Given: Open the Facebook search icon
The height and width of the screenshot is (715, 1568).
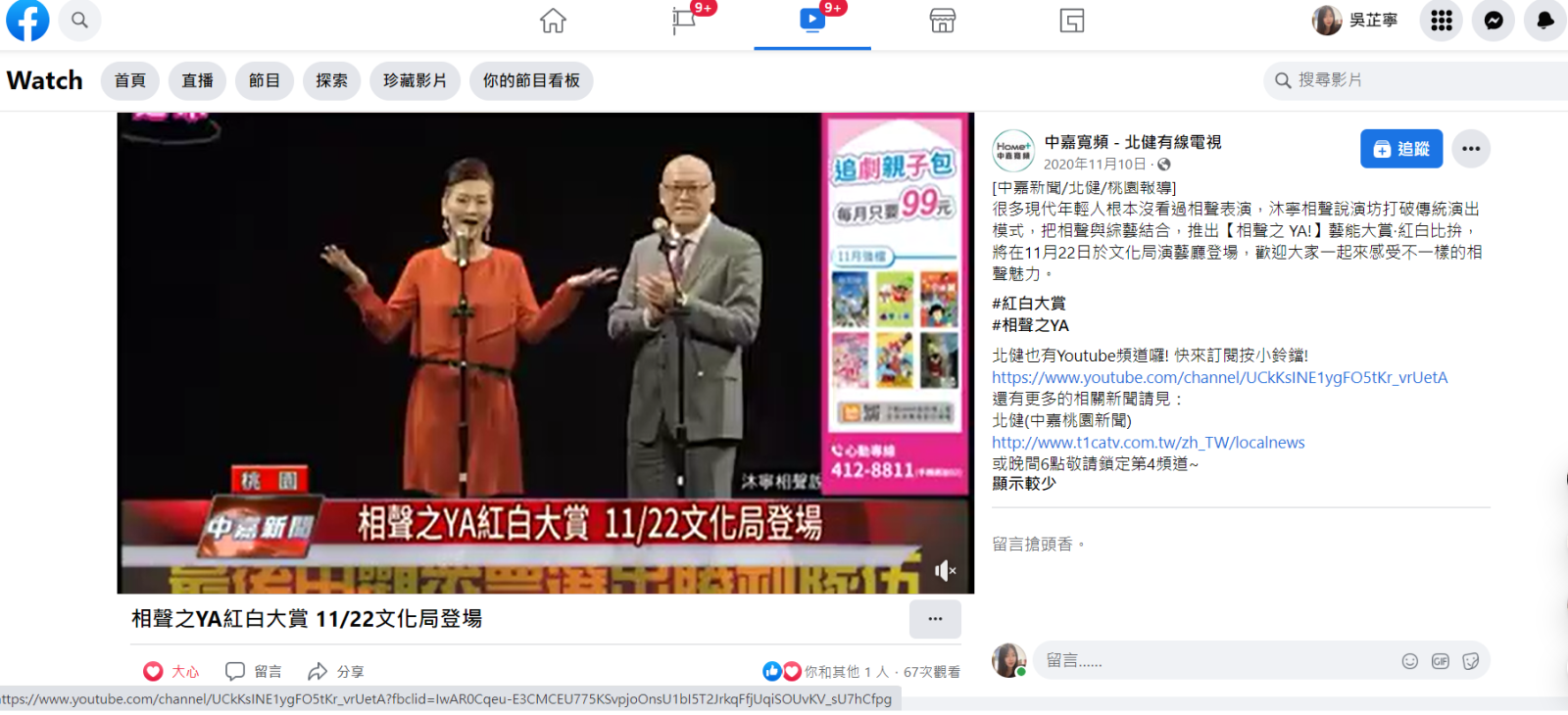Looking at the screenshot, I should tap(79, 20).
